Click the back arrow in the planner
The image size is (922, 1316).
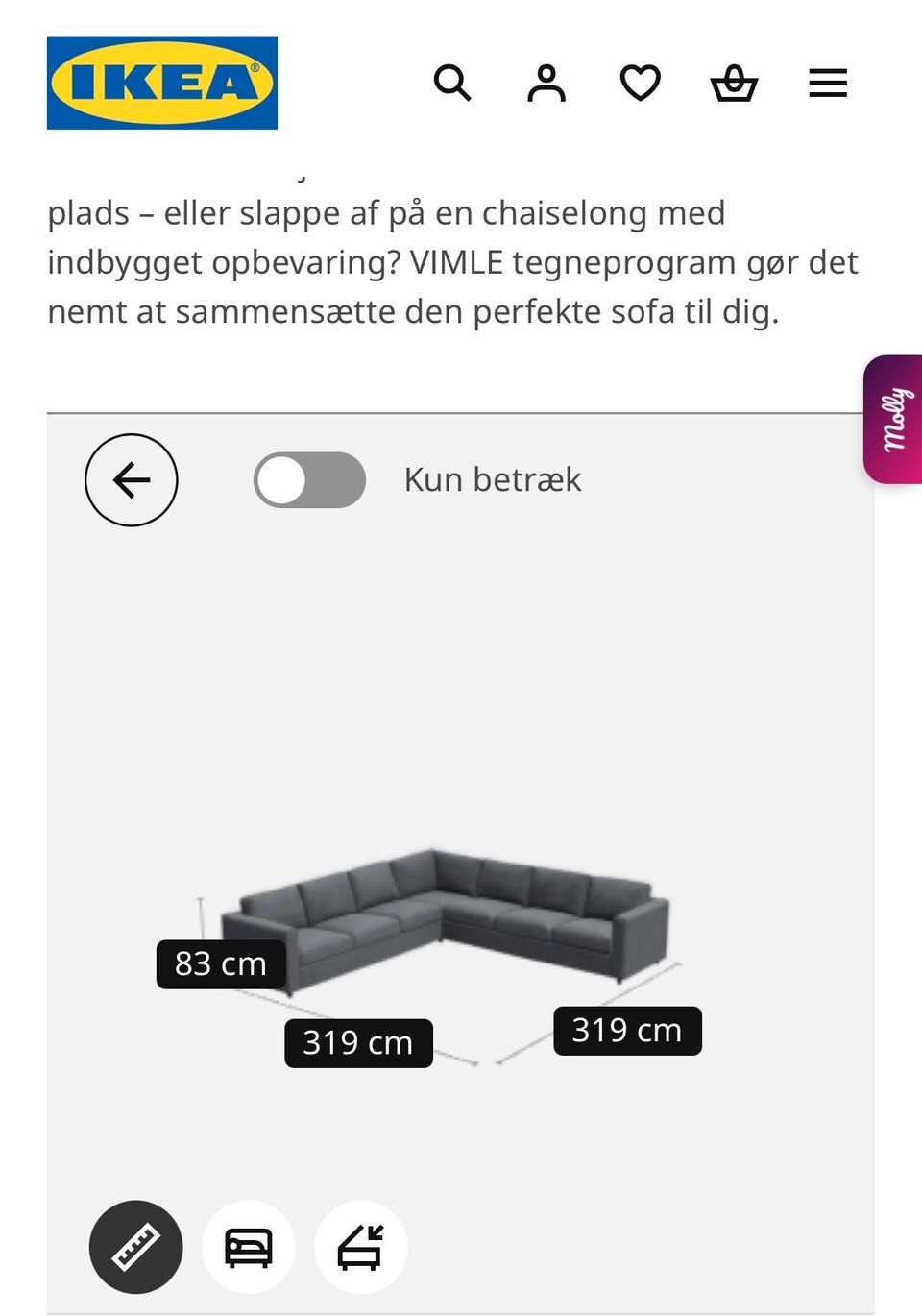[132, 479]
